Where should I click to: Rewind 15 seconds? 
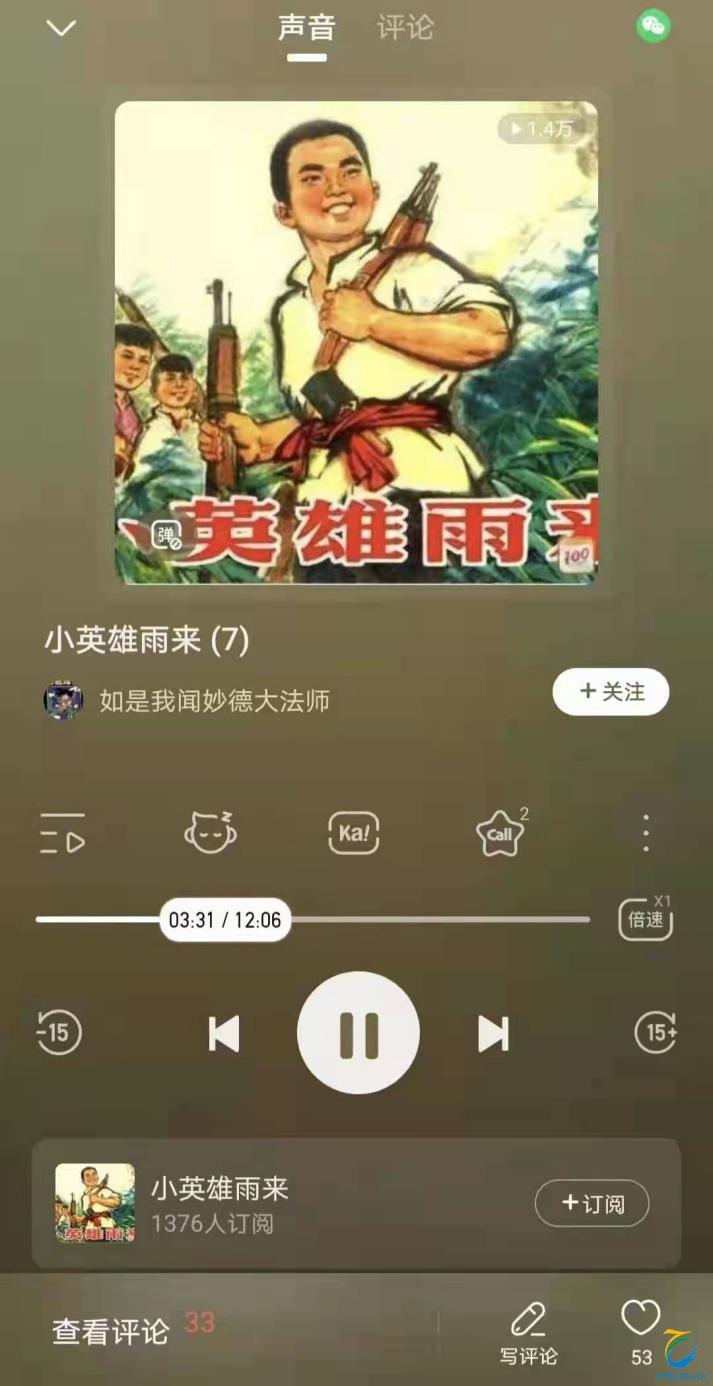(59, 1033)
